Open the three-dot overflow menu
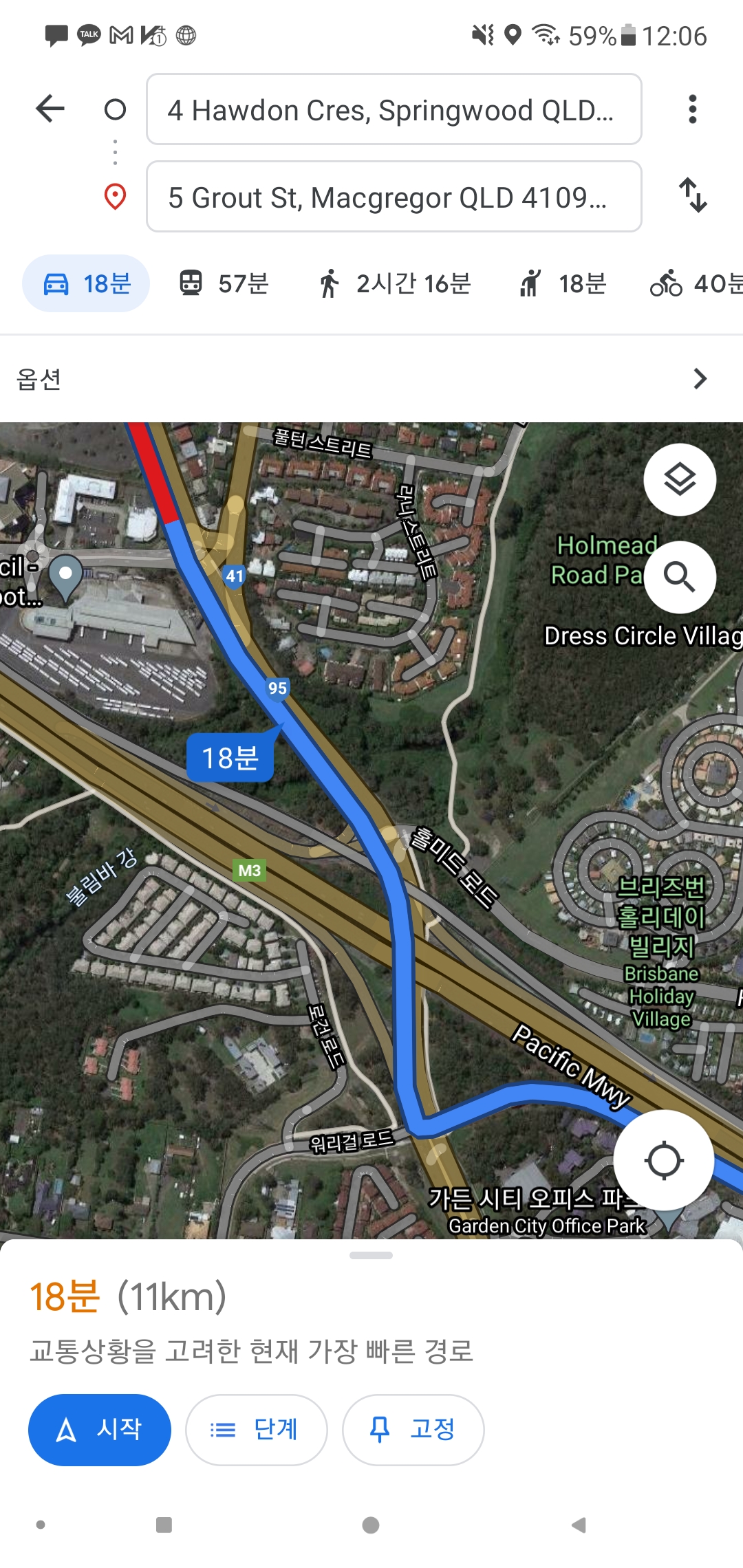743x1568 pixels. [692, 109]
